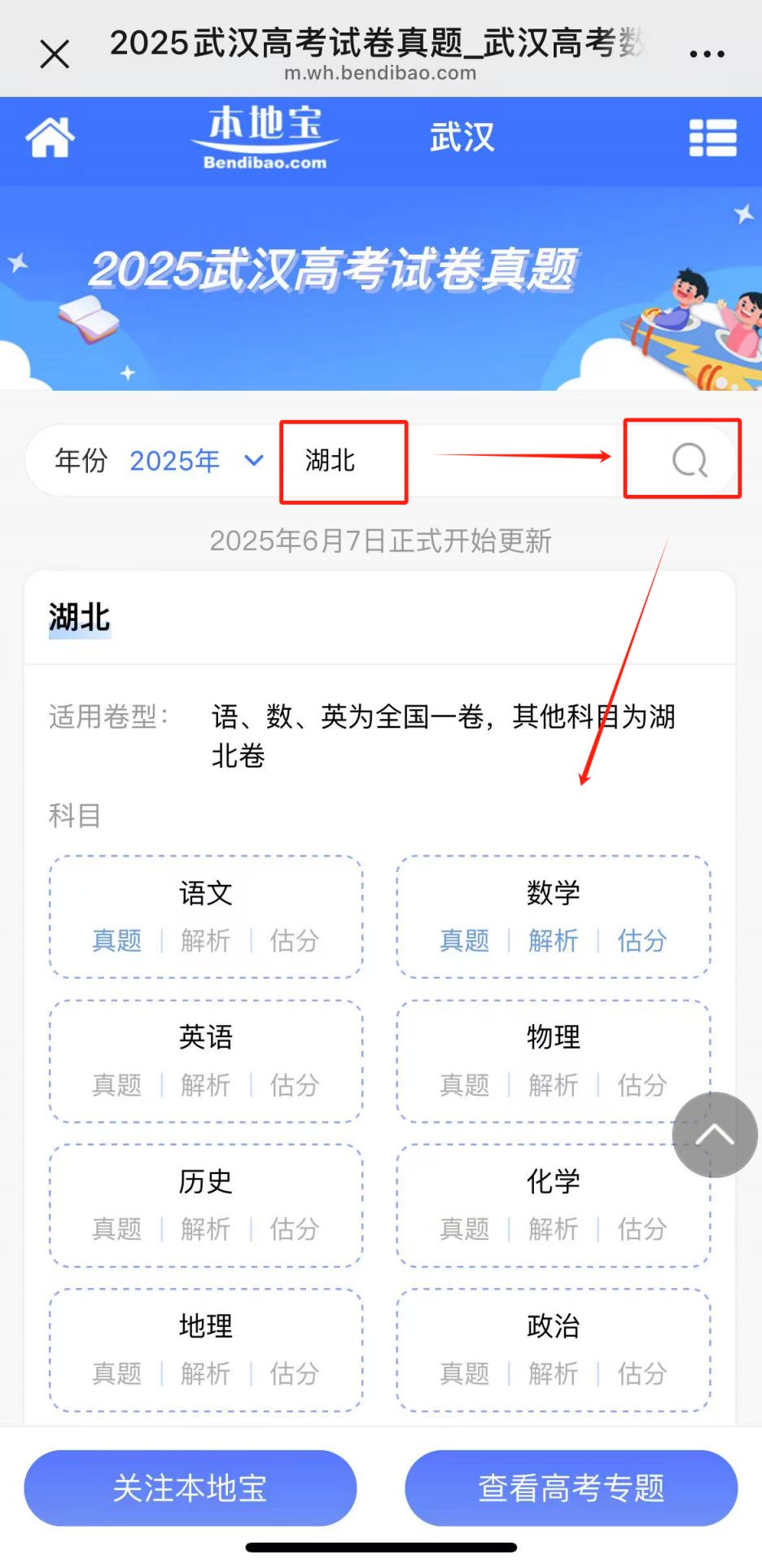Open 历史 真题 link
Image resolution: width=762 pixels, height=1568 pixels.
click(x=117, y=1229)
